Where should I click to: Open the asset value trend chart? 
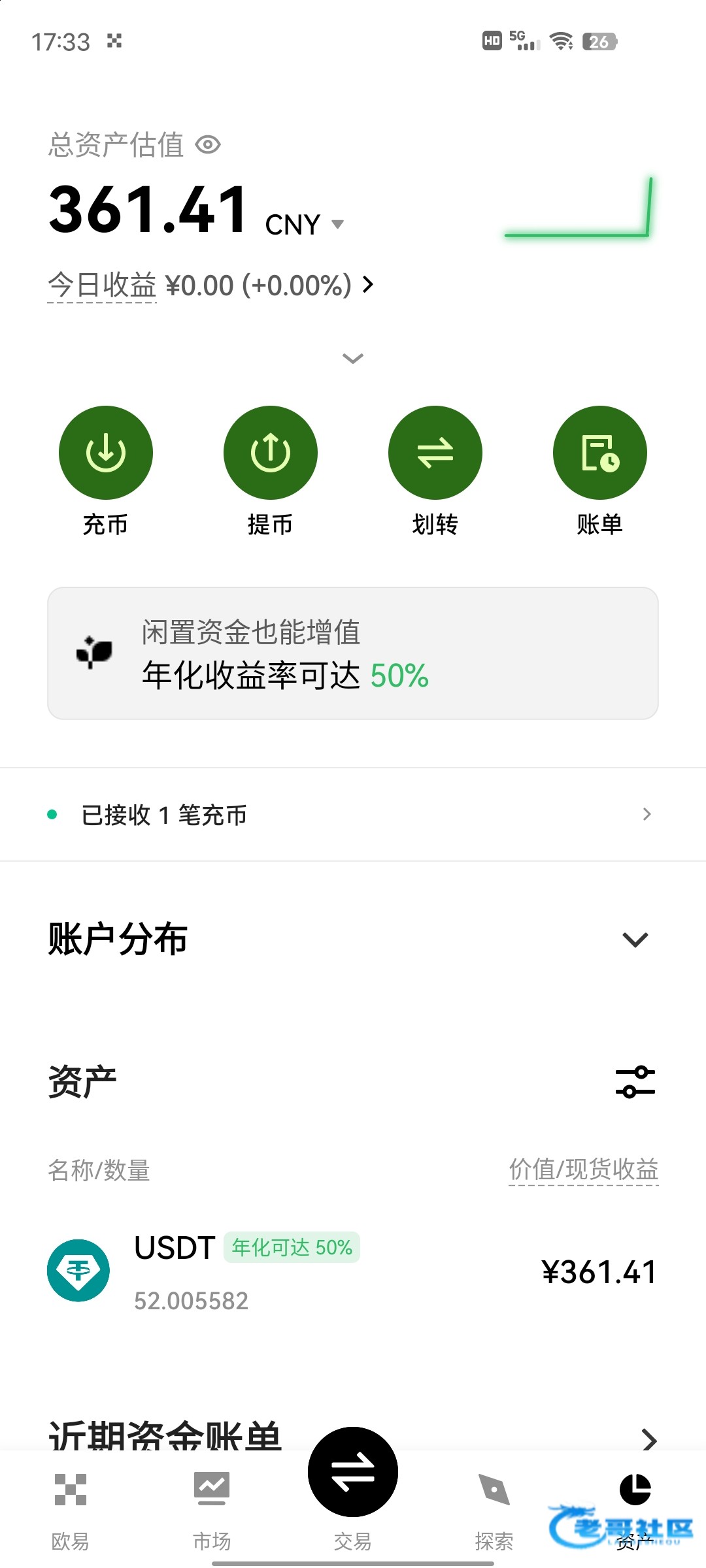click(579, 209)
